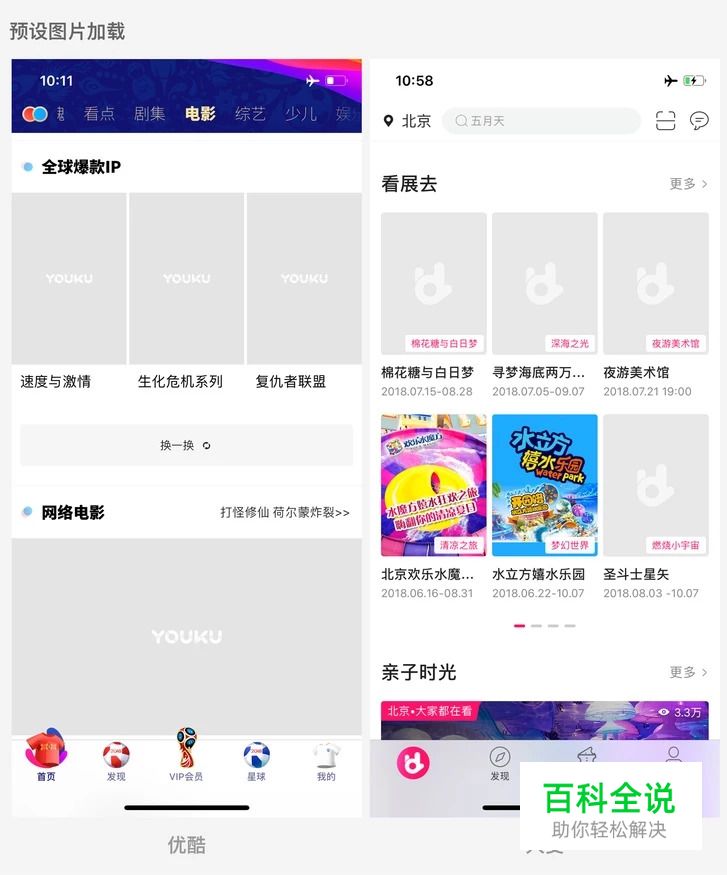
Task: Tap the 星球 ball icon in Youku nav
Action: (255, 756)
